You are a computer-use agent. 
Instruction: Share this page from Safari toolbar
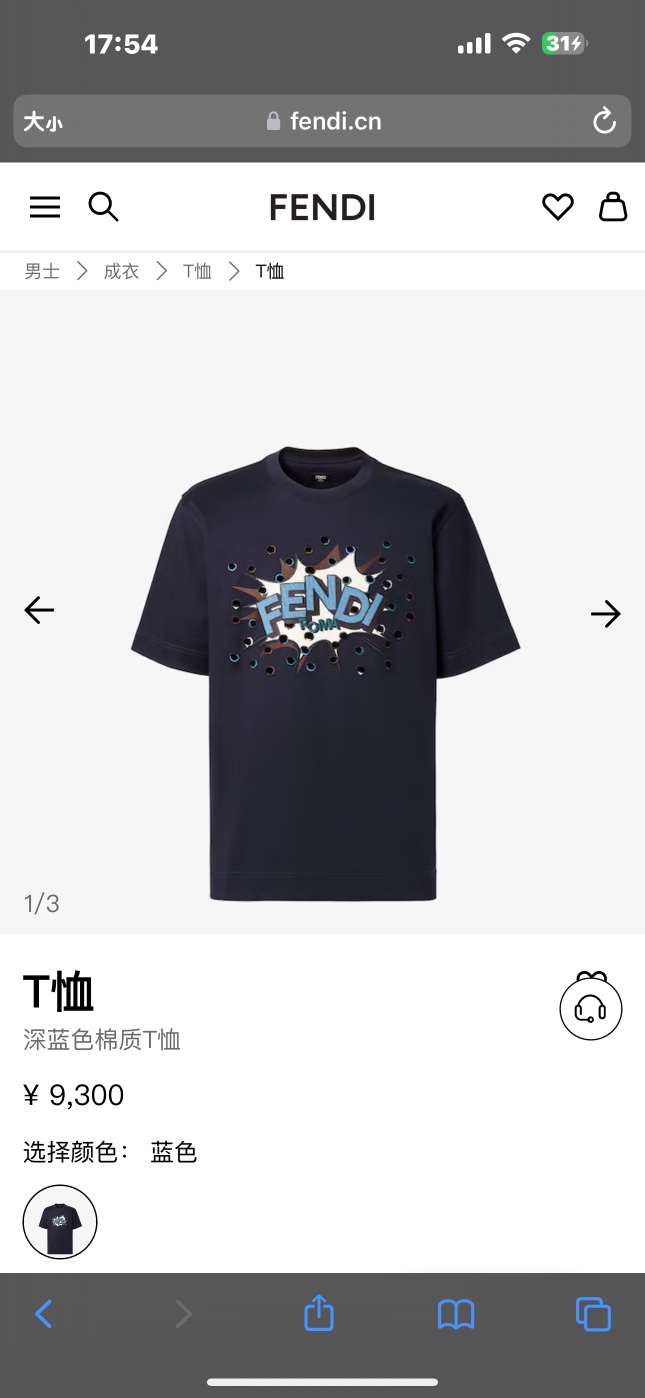pyautogui.click(x=318, y=1313)
